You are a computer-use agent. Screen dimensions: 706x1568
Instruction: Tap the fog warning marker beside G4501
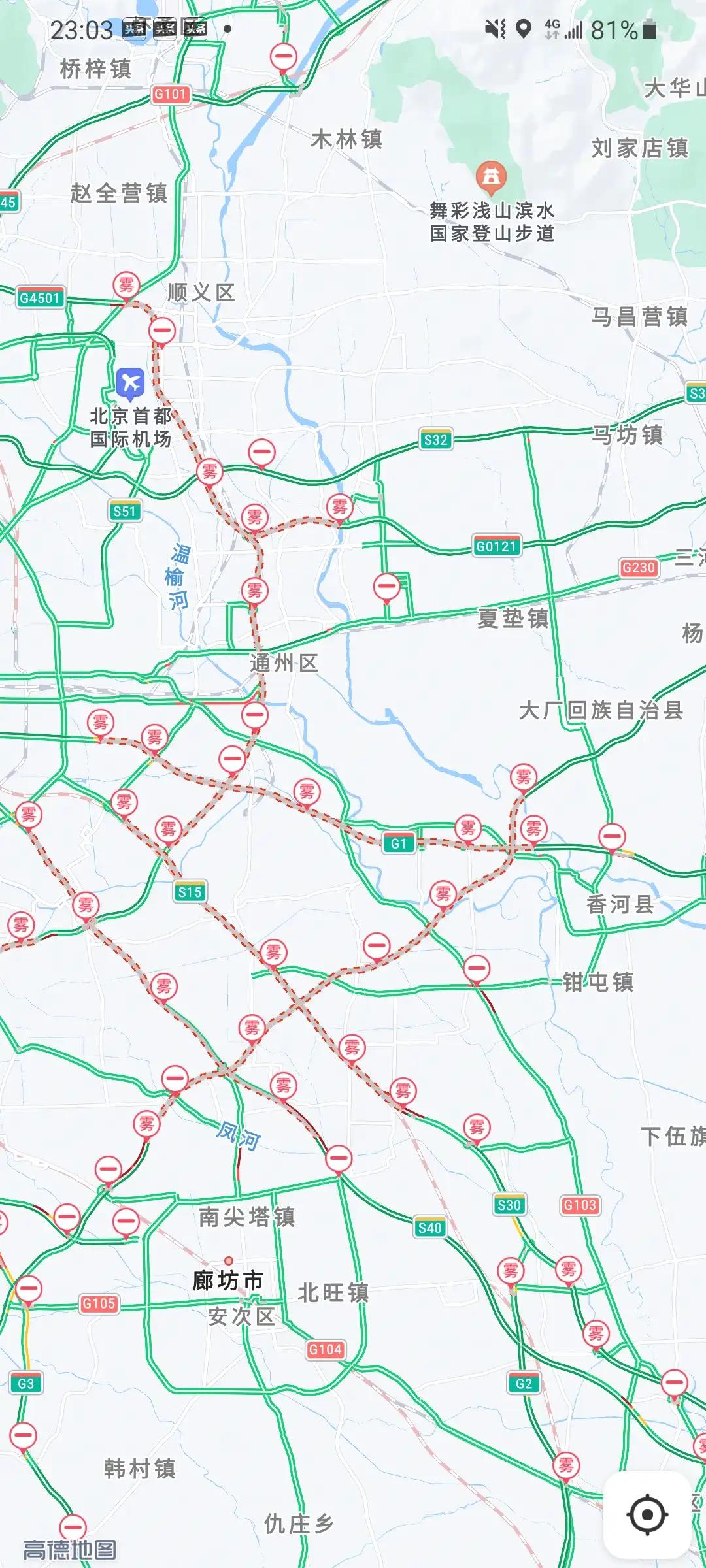pyautogui.click(x=126, y=287)
